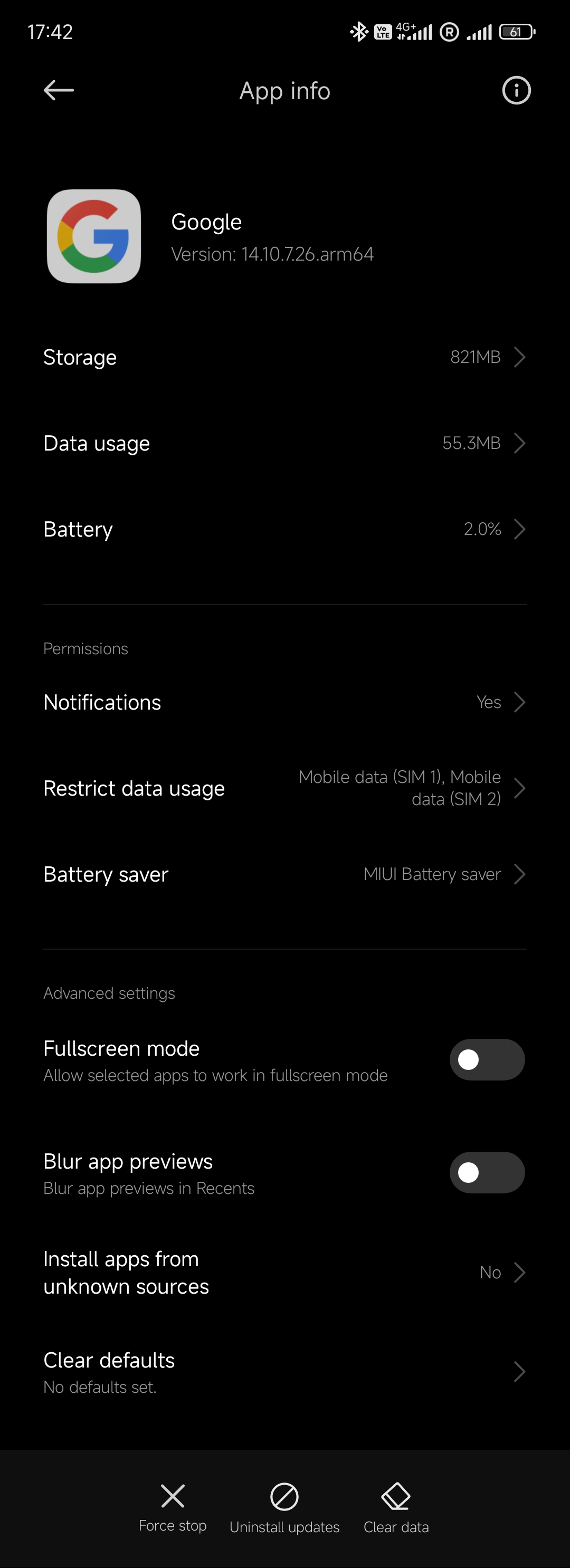Select Uninstall updates

[284, 1507]
